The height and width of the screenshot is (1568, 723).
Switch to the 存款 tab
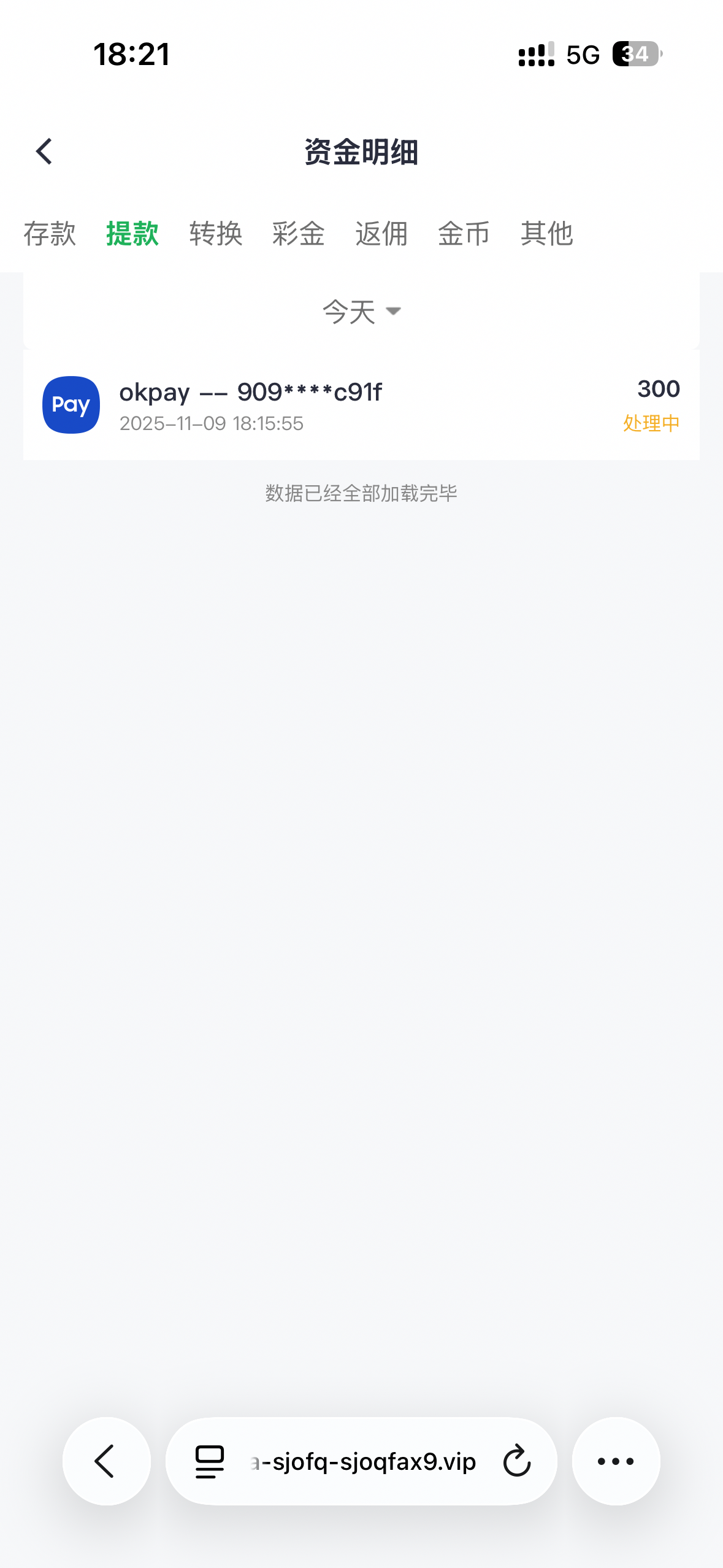[50, 234]
